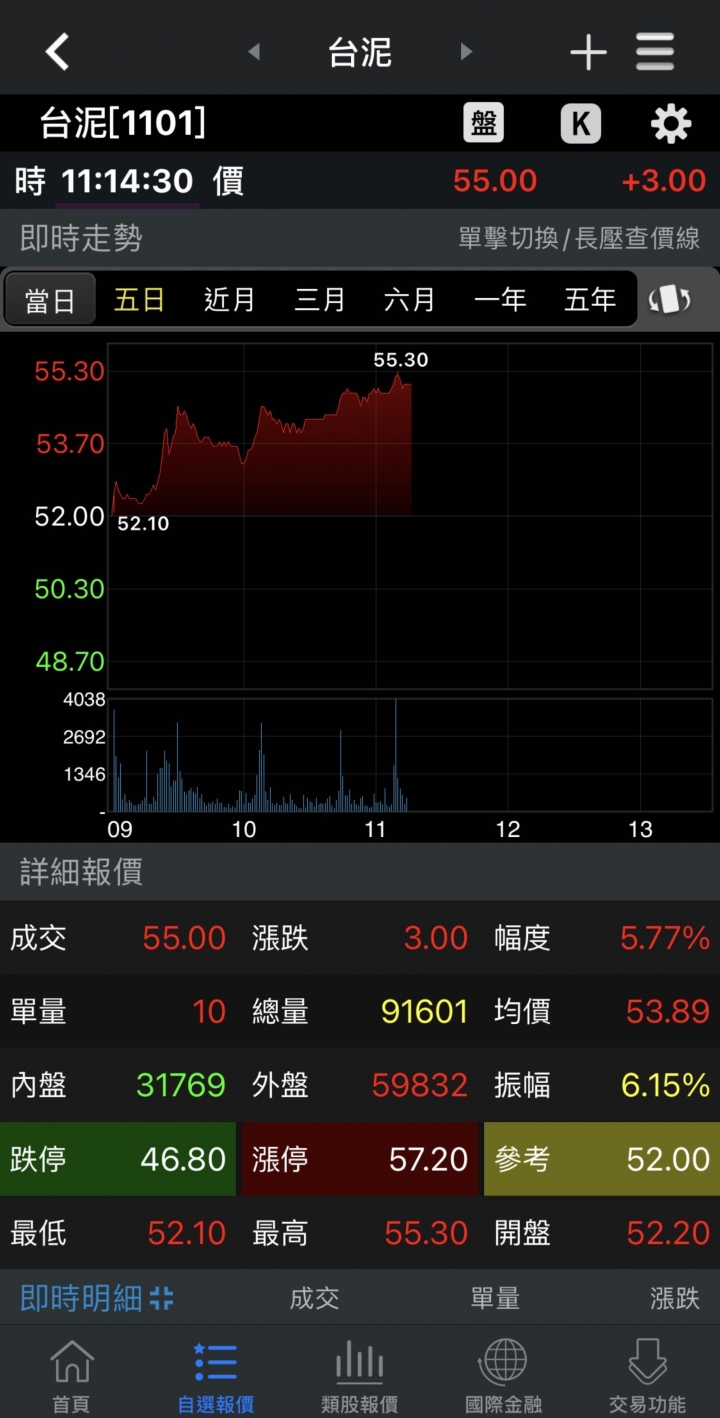Open the 盤 view button
The width and height of the screenshot is (720, 1418).
(x=484, y=124)
